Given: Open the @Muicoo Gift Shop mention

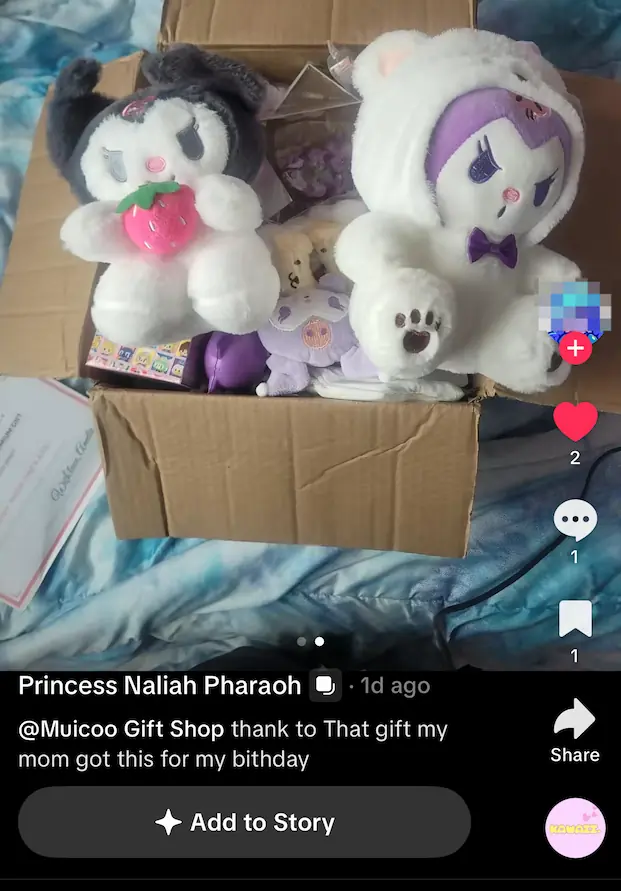Looking at the screenshot, I should [121, 729].
